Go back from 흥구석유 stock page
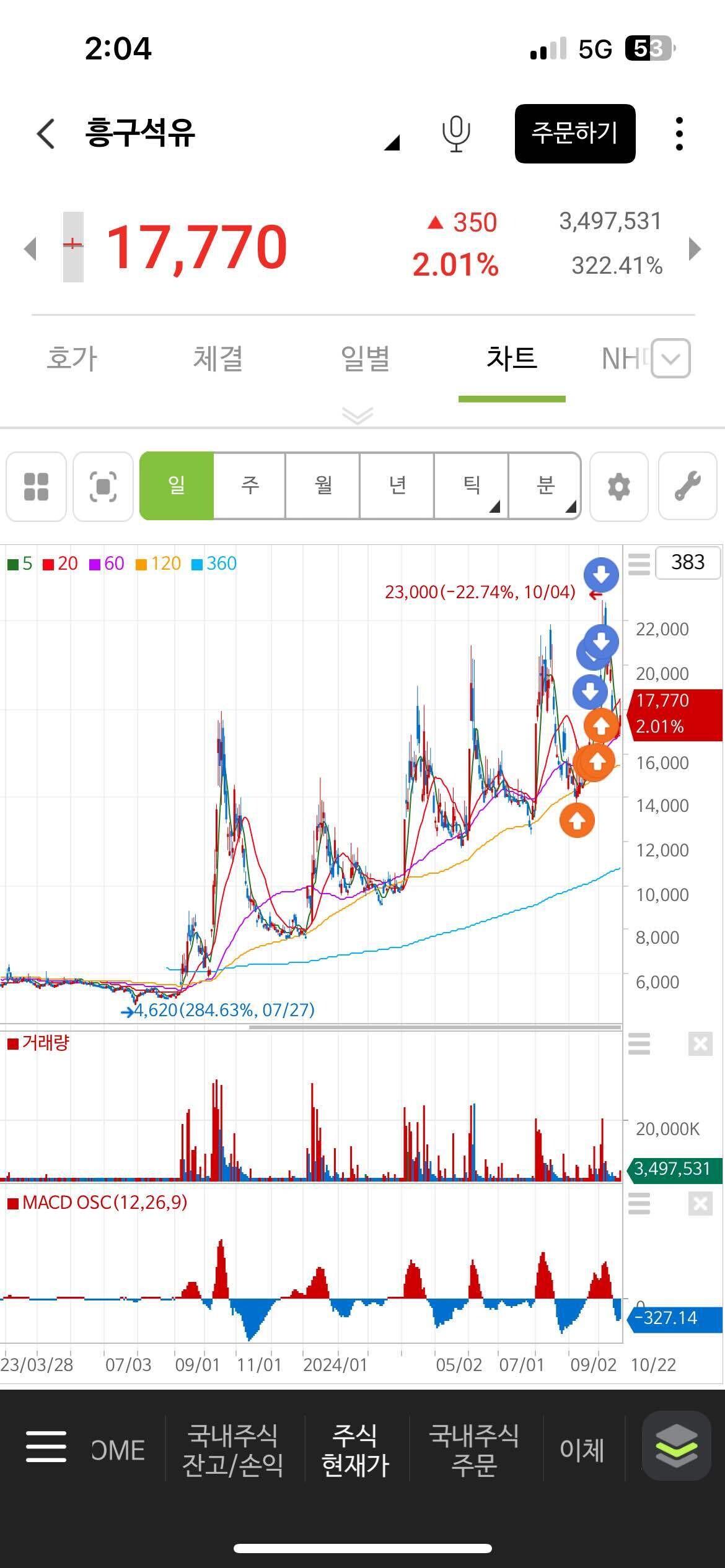 (x=46, y=133)
